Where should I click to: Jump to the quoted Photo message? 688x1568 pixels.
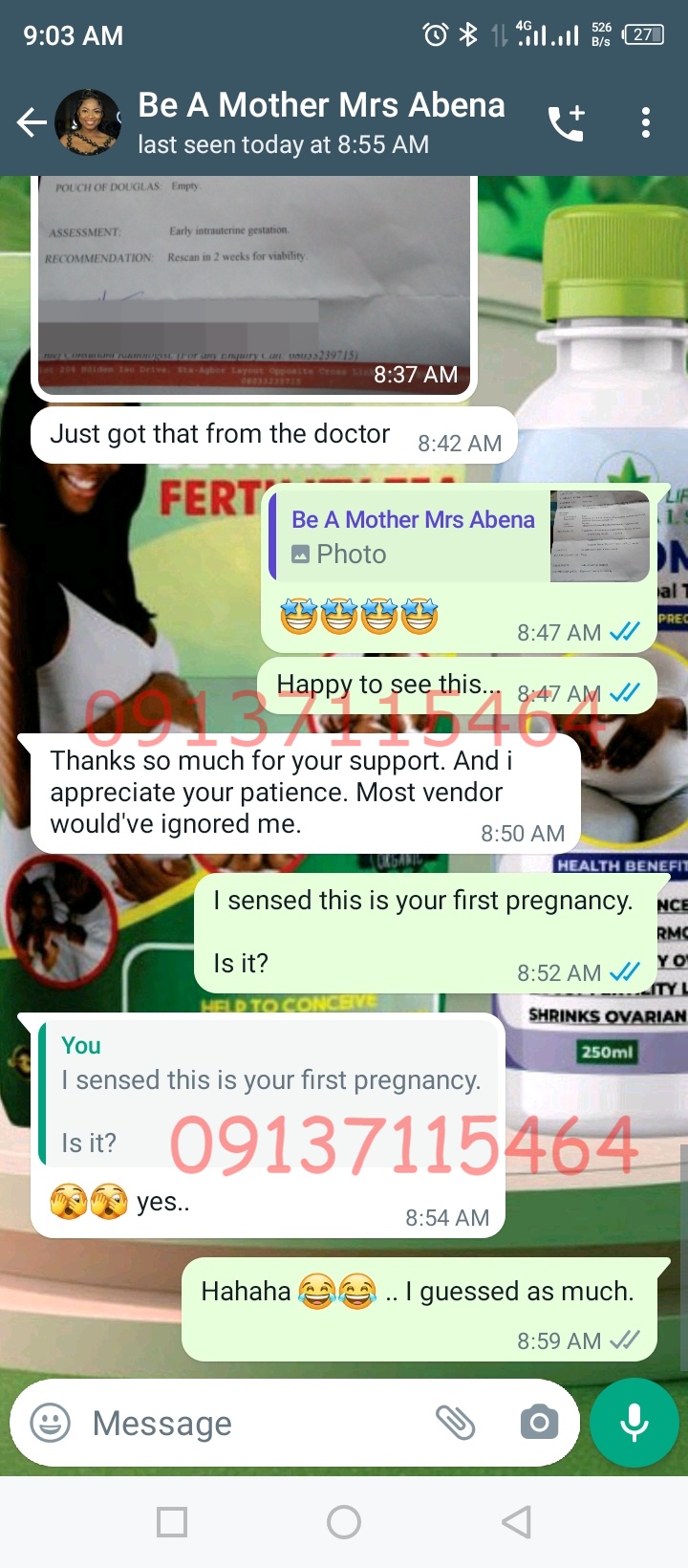pyautogui.click(x=461, y=536)
